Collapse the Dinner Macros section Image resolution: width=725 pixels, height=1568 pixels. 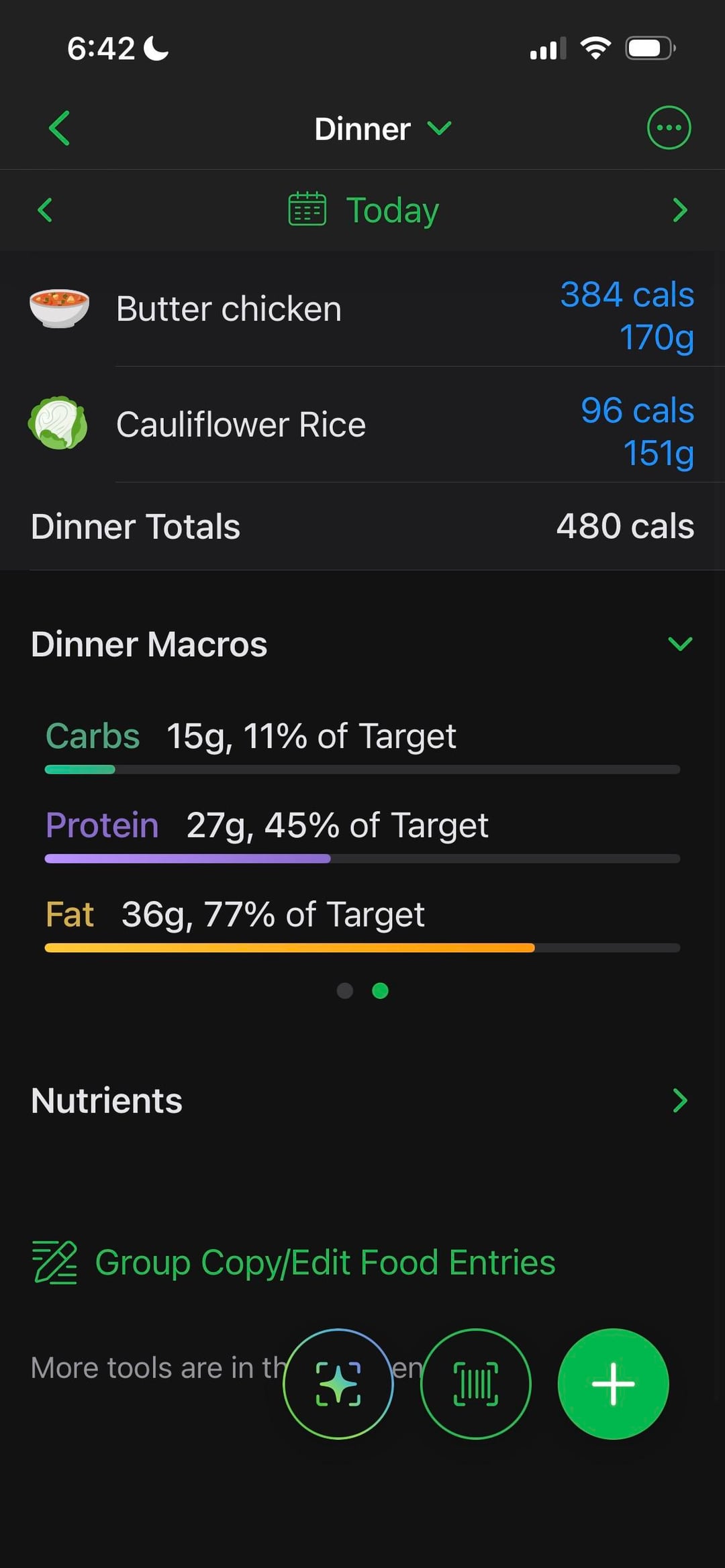click(679, 644)
